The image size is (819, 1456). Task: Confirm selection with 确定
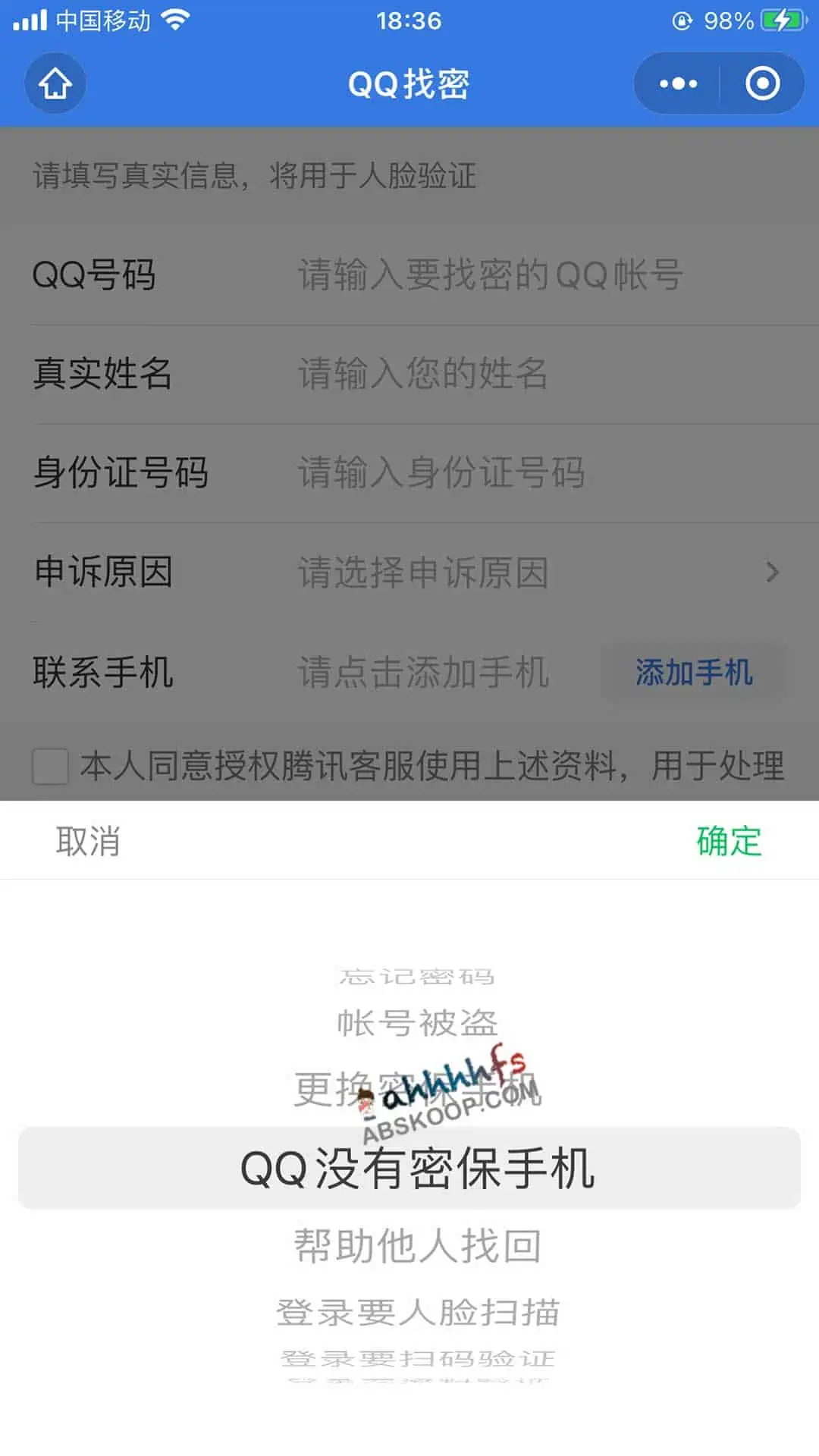click(729, 841)
